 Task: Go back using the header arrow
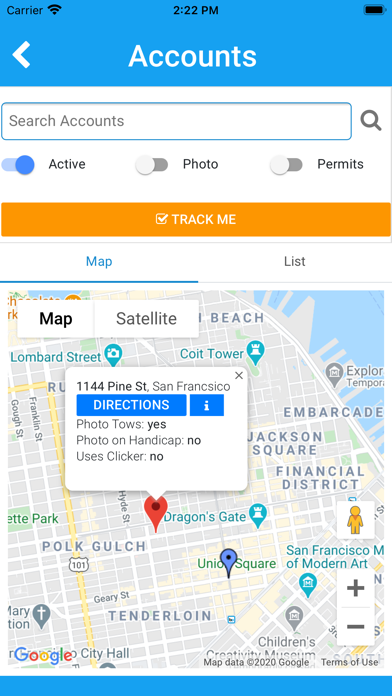(21, 55)
